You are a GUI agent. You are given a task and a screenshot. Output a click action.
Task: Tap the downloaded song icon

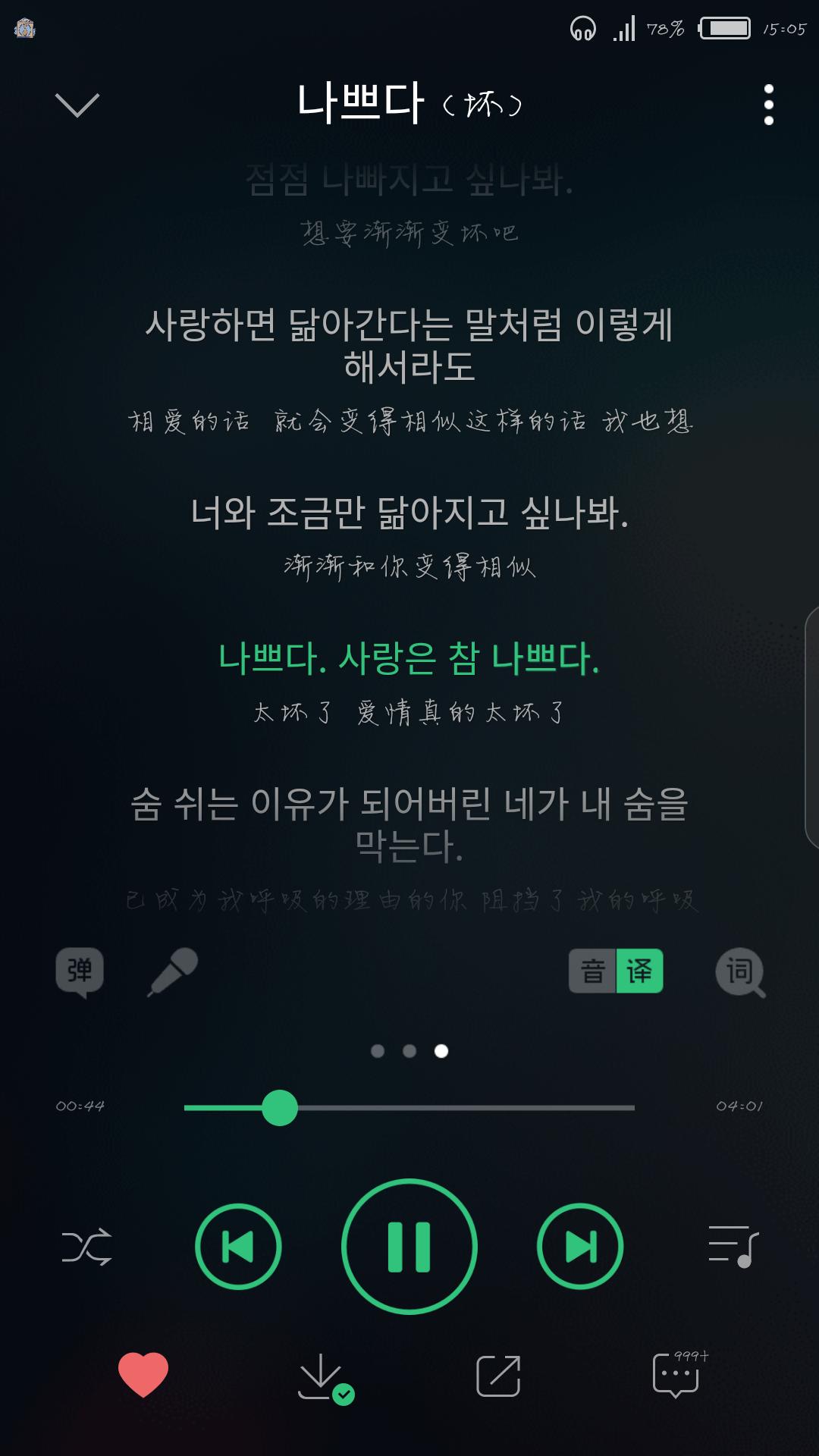[325, 1378]
